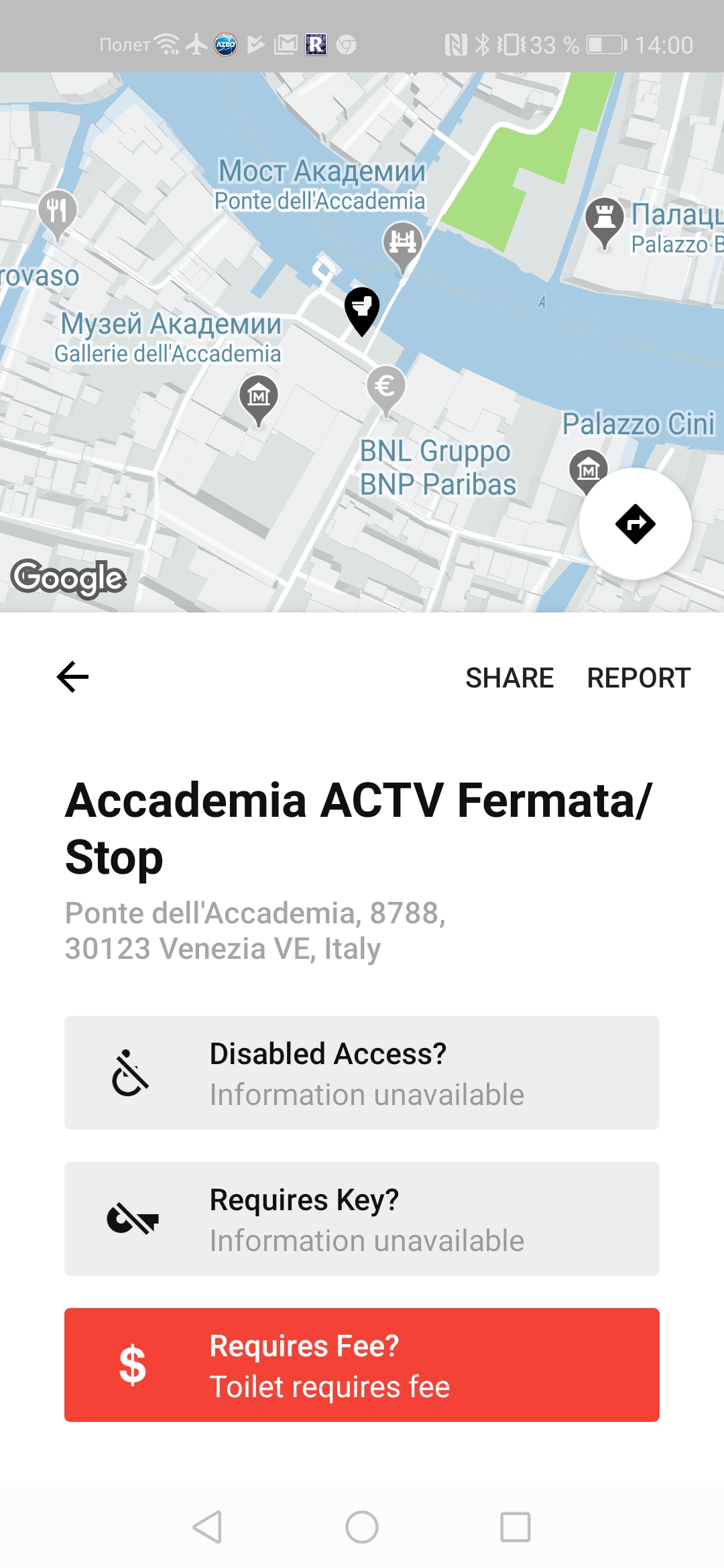This screenshot has height=1568, width=724.
Task: Select the Ponte dell'Accademia bridge pin
Action: pyautogui.click(x=403, y=243)
